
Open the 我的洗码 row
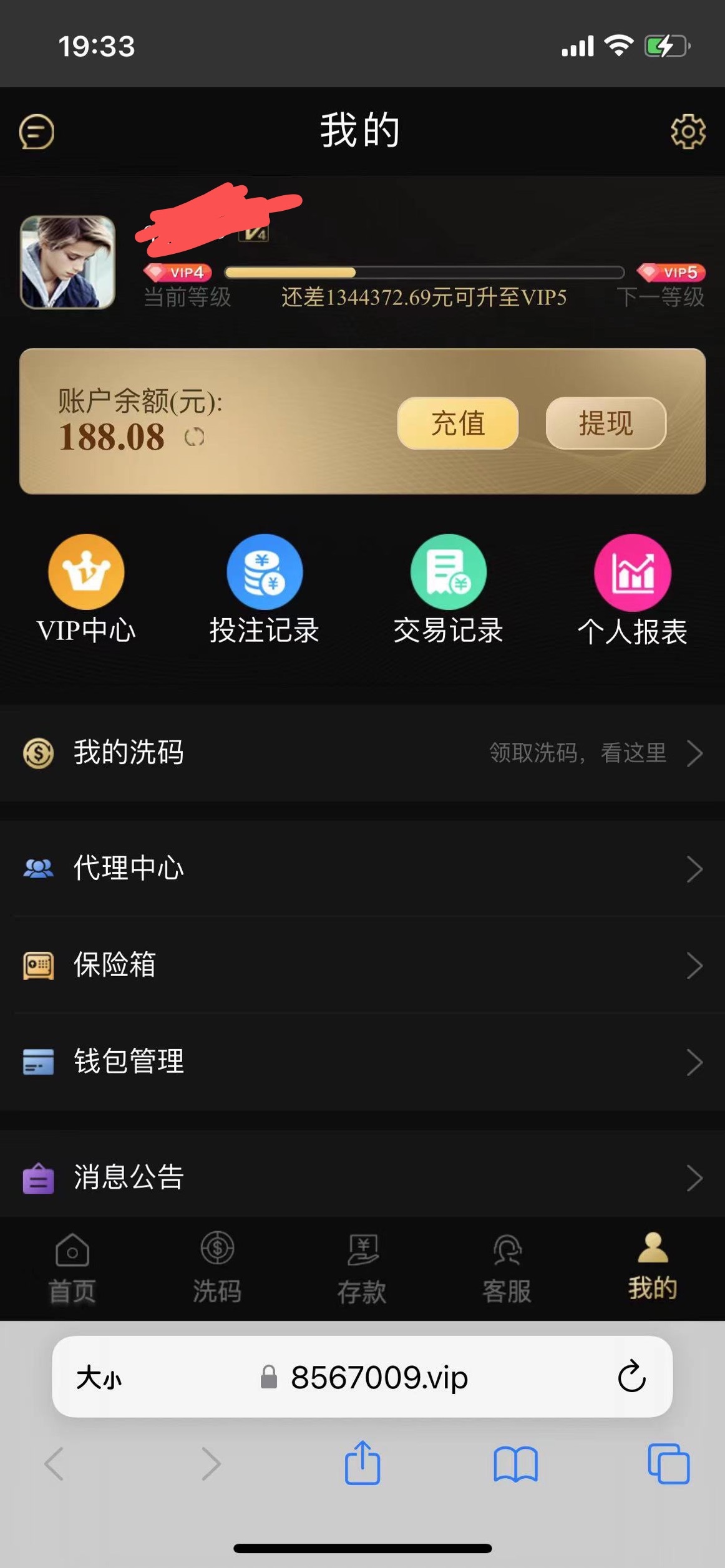362,753
